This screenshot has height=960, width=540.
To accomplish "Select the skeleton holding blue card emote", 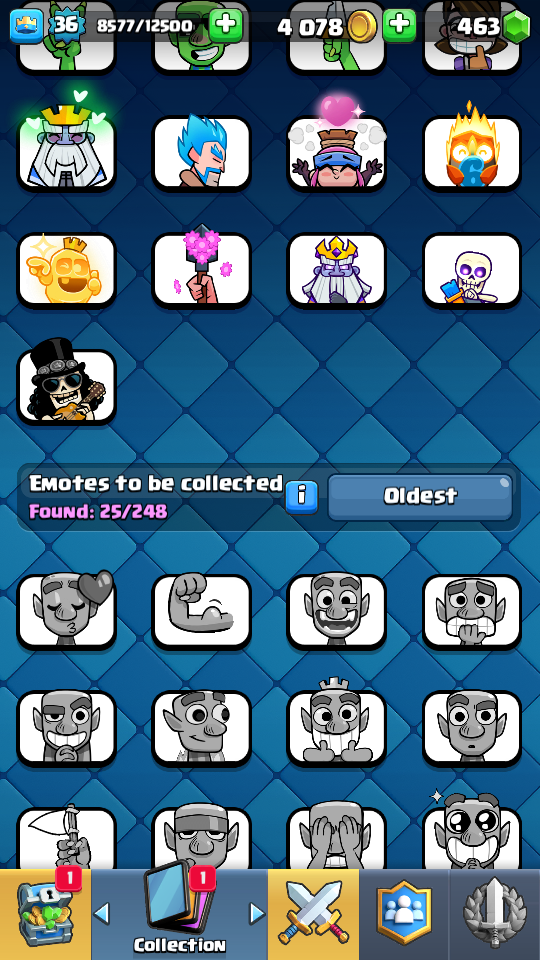I will [x=472, y=270].
